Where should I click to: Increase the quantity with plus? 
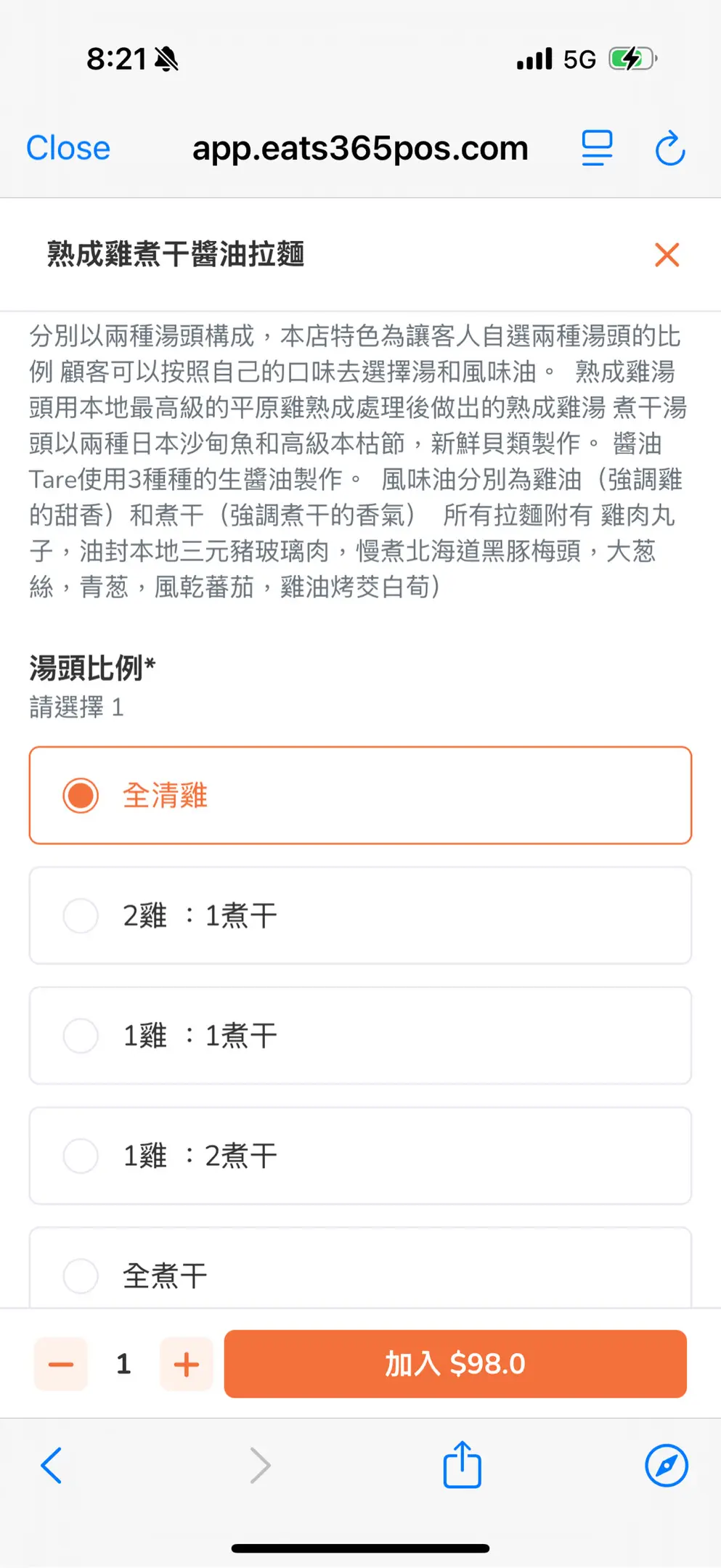(x=187, y=1365)
